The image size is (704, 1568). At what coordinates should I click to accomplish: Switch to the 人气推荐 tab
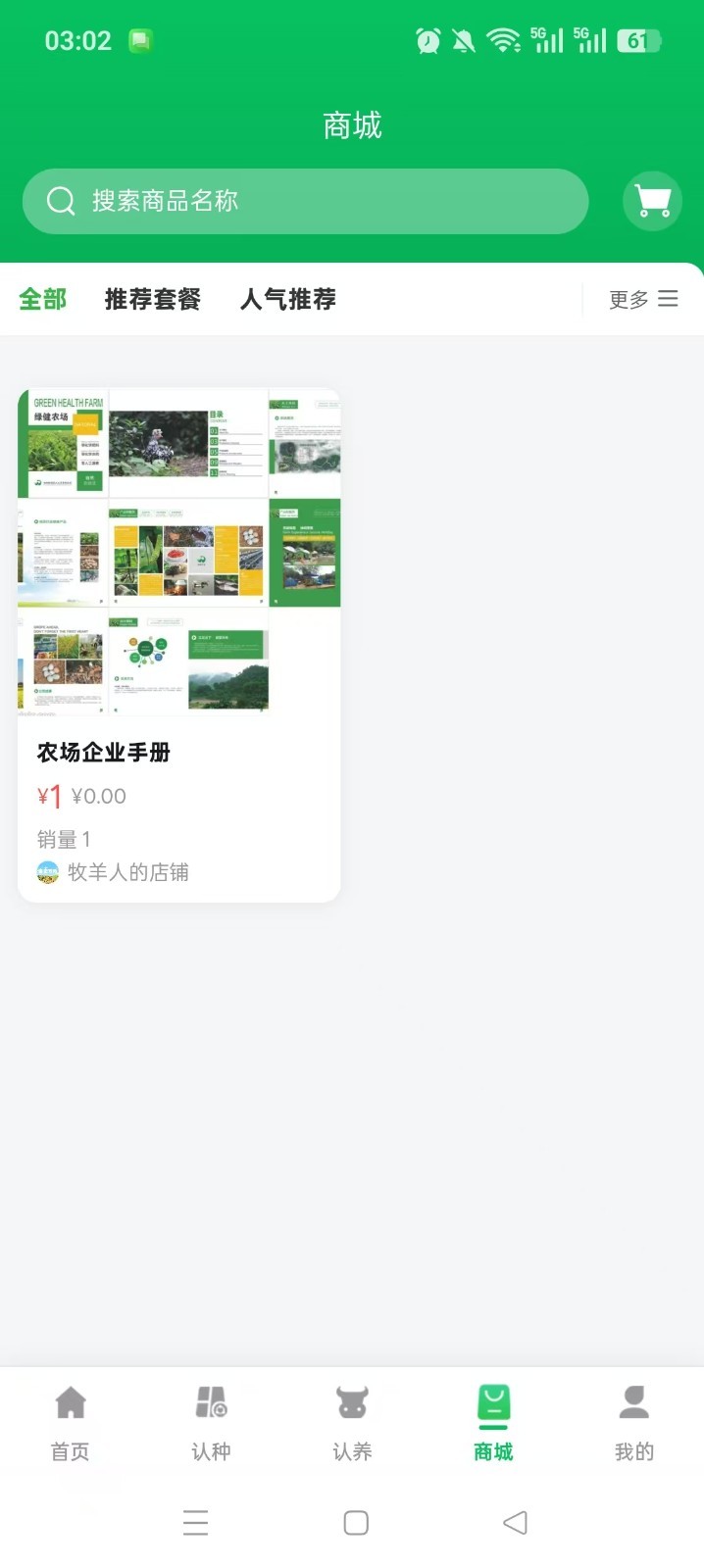(288, 299)
